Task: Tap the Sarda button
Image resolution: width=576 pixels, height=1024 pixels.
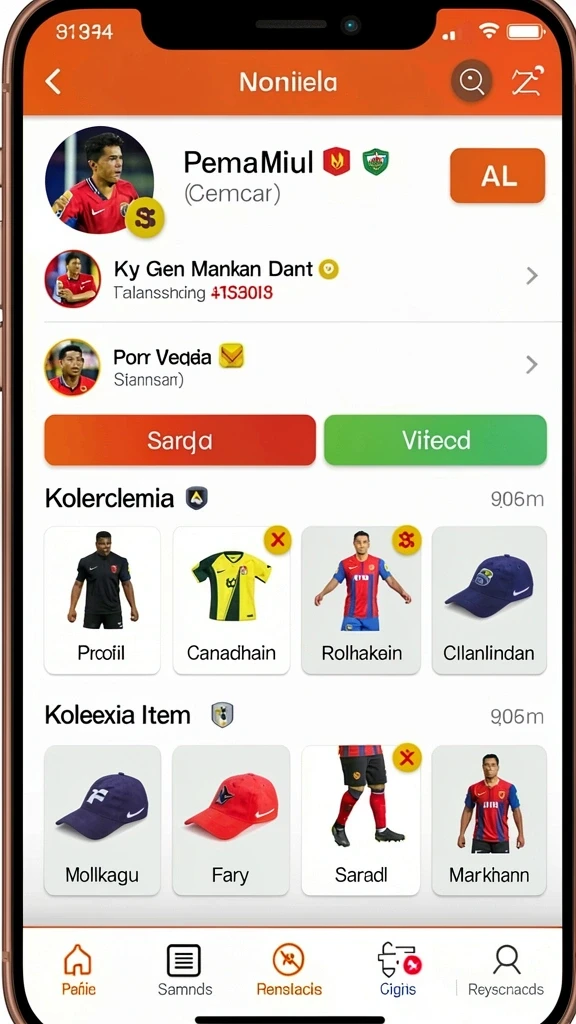Action: coord(180,440)
